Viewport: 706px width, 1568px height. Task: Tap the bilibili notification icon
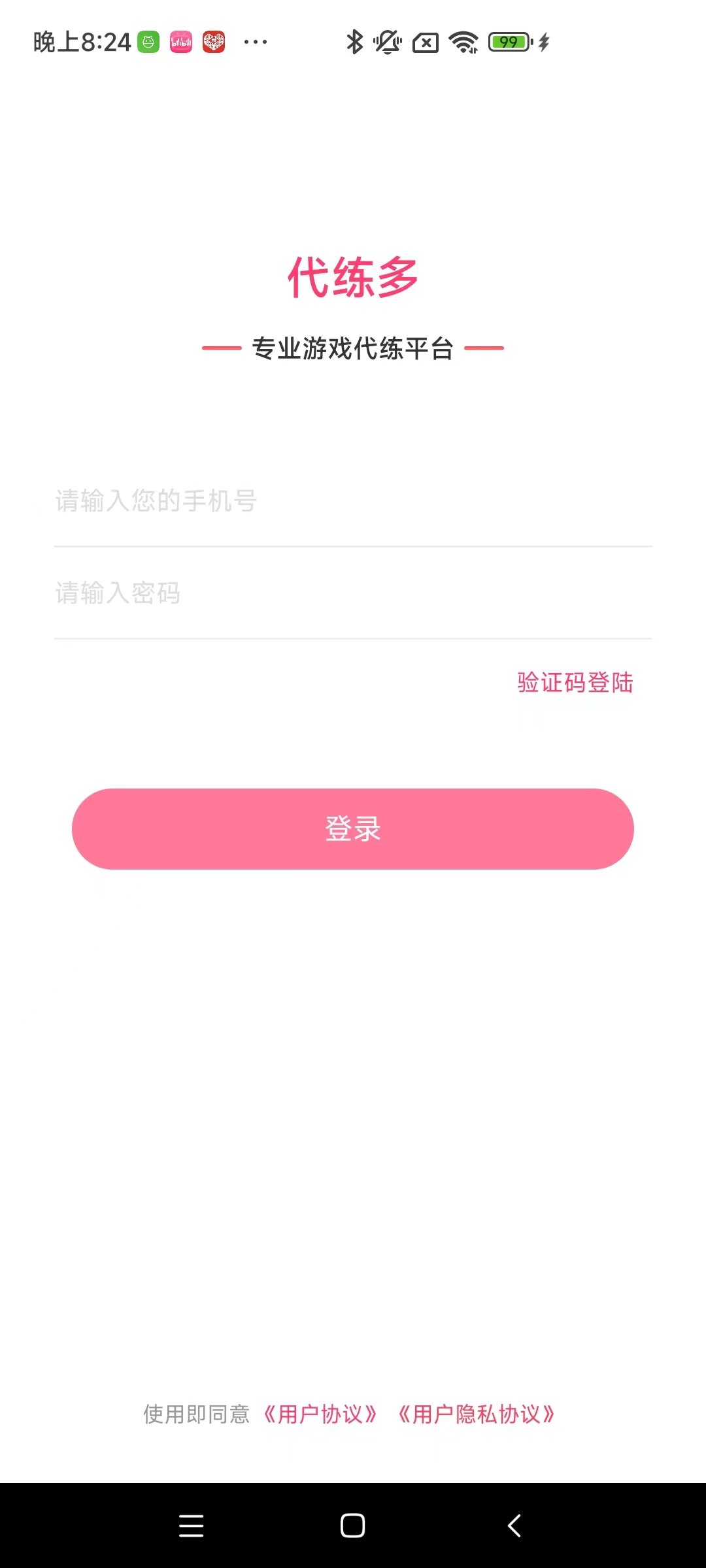[x=180, y=42]
